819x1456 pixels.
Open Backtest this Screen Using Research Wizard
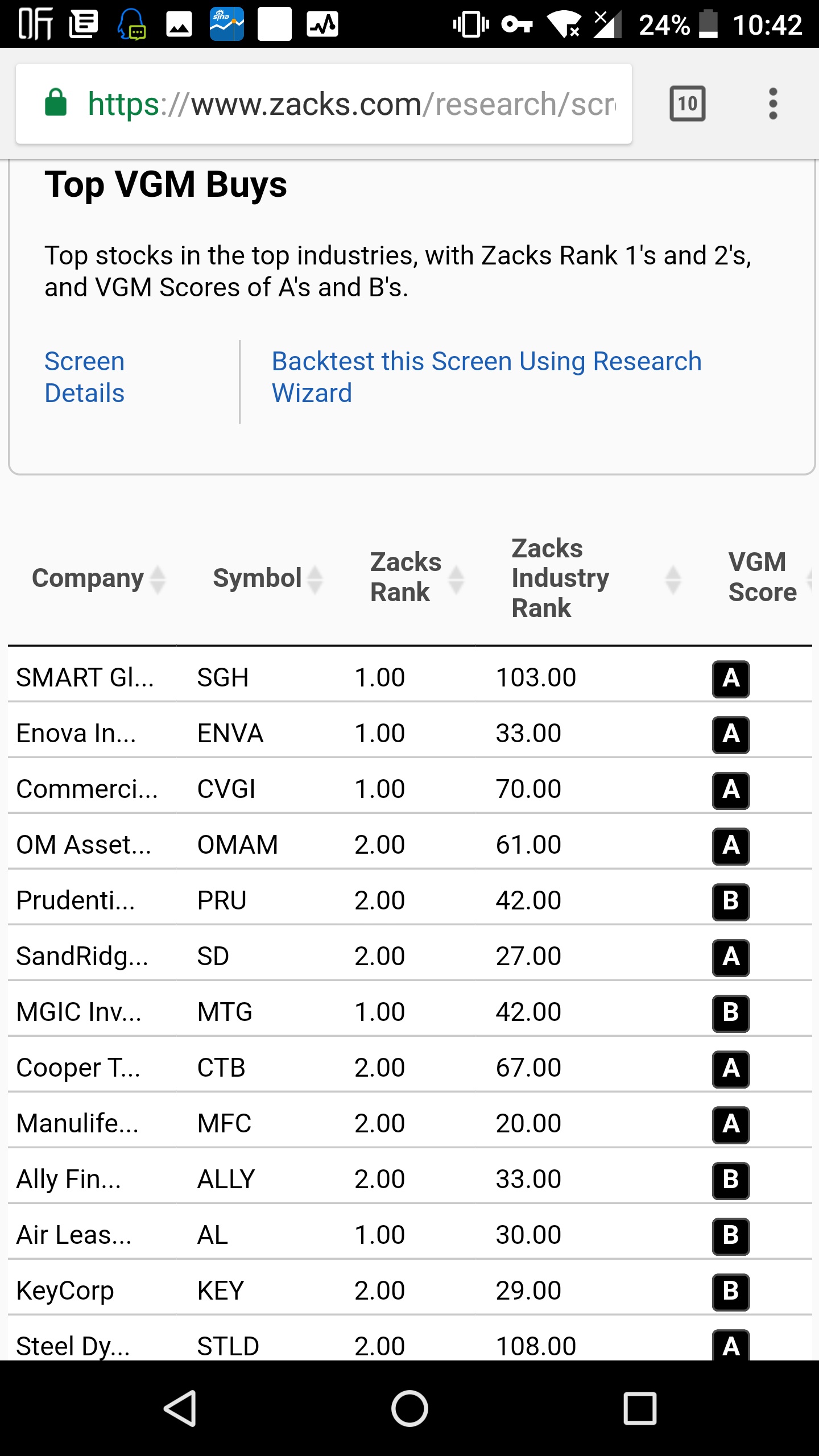pyautogui.click(x=486, y=377)
